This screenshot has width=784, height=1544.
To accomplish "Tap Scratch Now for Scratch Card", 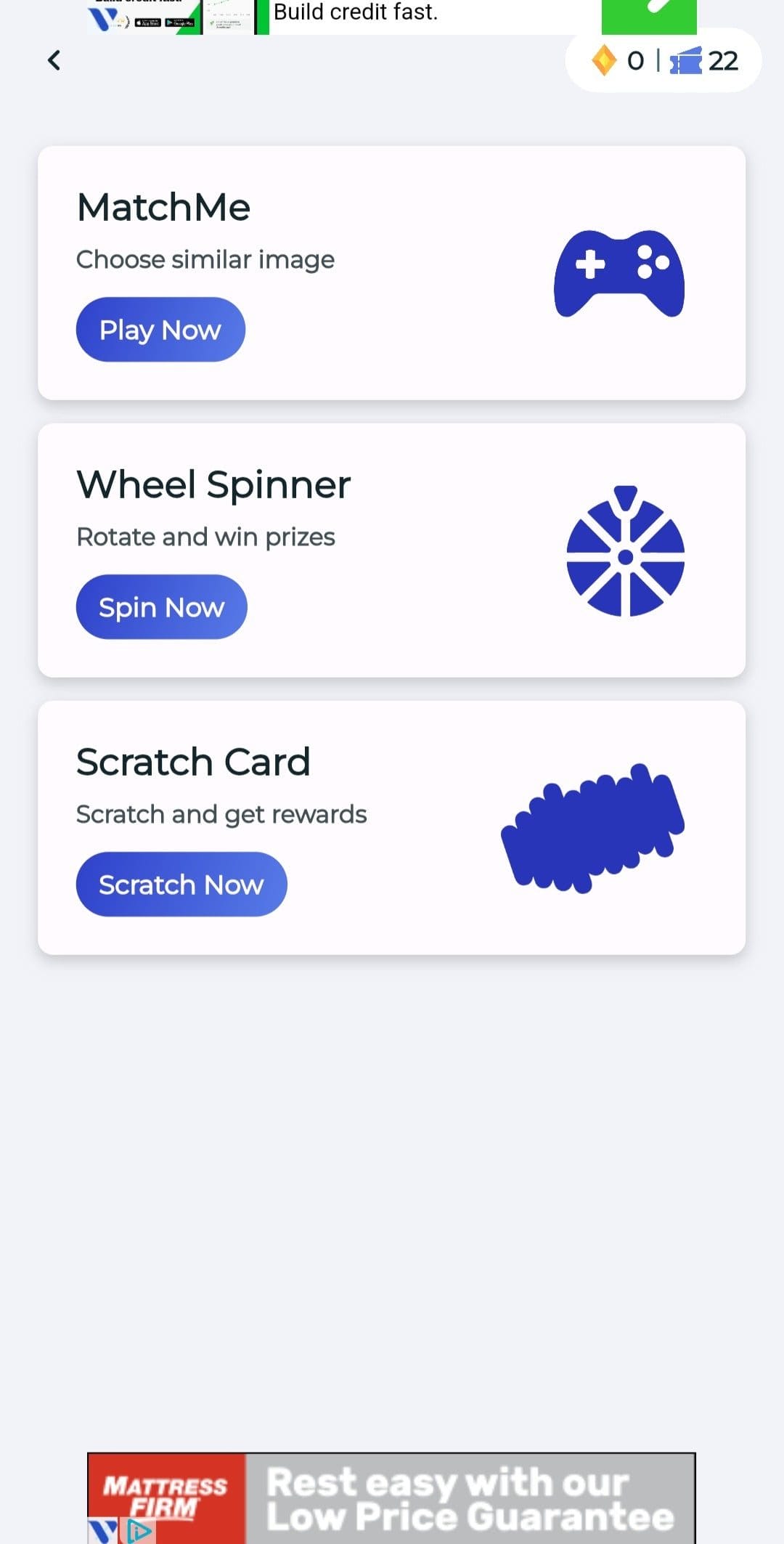I will [181, 885].
